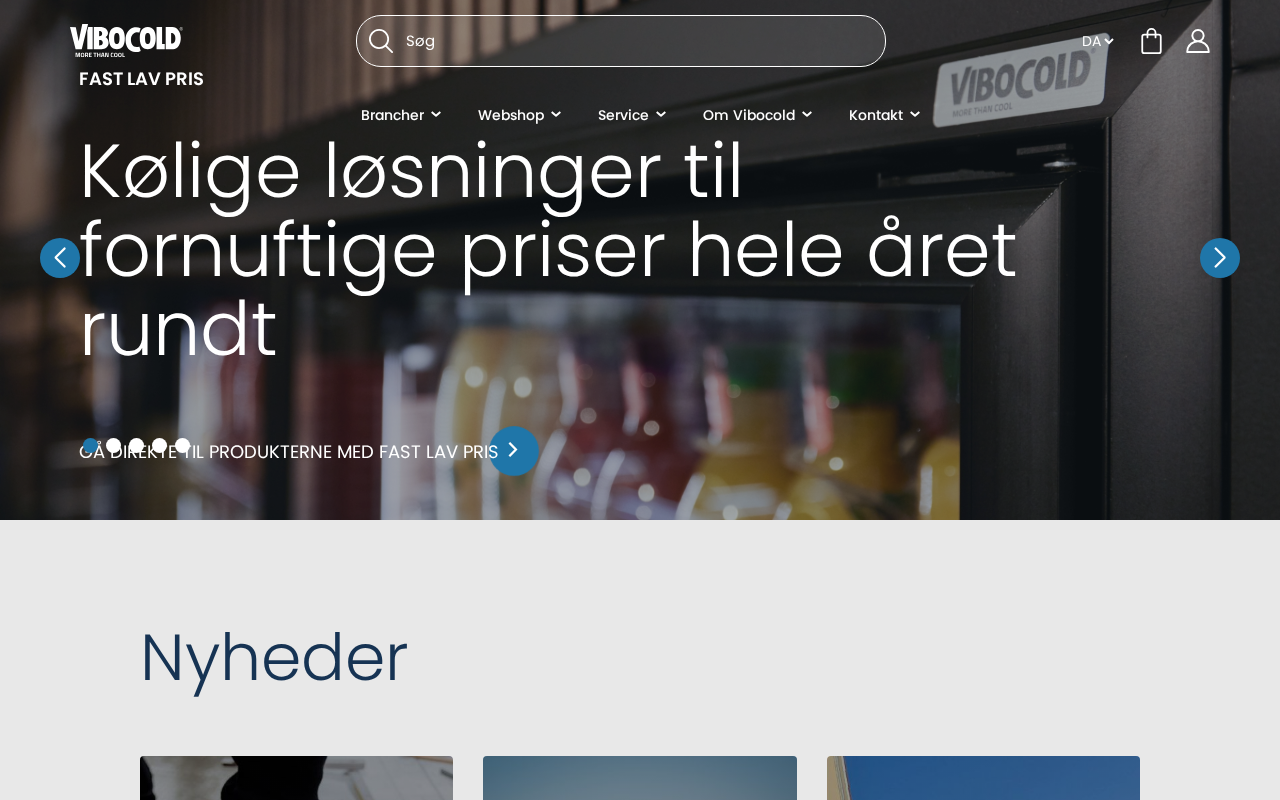The height and width of the screenshot is (800, 1280).
Task: Expand the Brancher menu
Action: tap(400, 115)
